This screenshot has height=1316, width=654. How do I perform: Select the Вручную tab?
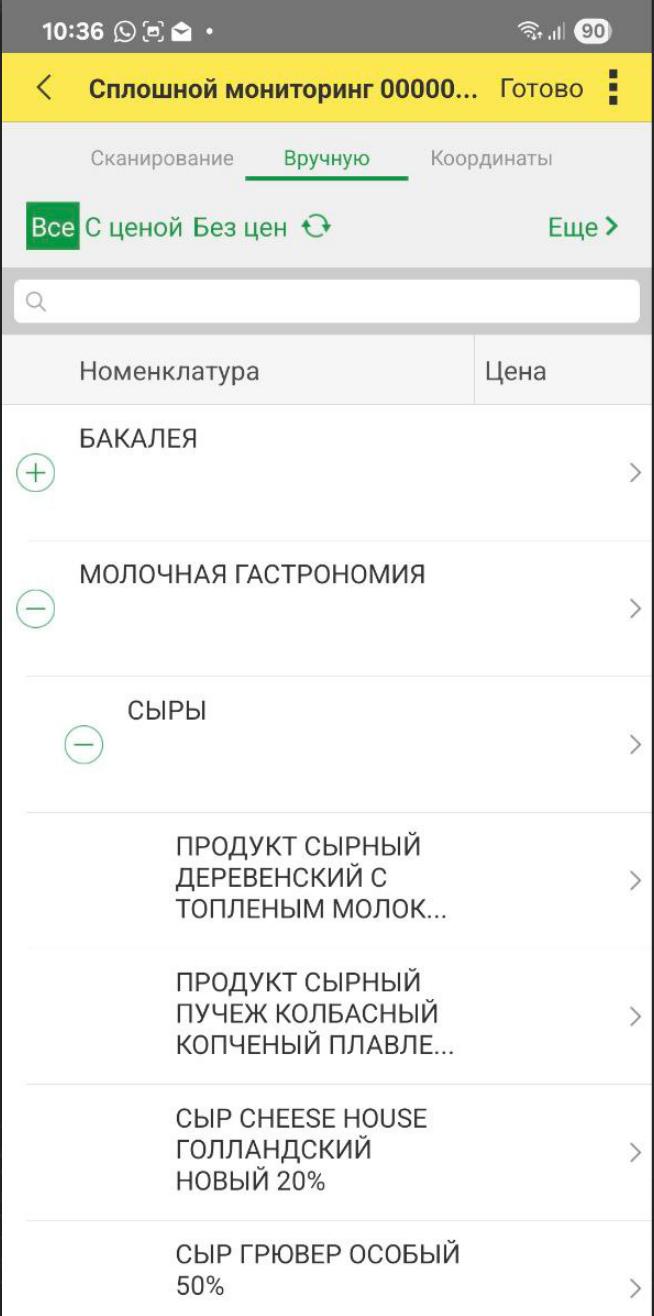click(x=326, y=158)
